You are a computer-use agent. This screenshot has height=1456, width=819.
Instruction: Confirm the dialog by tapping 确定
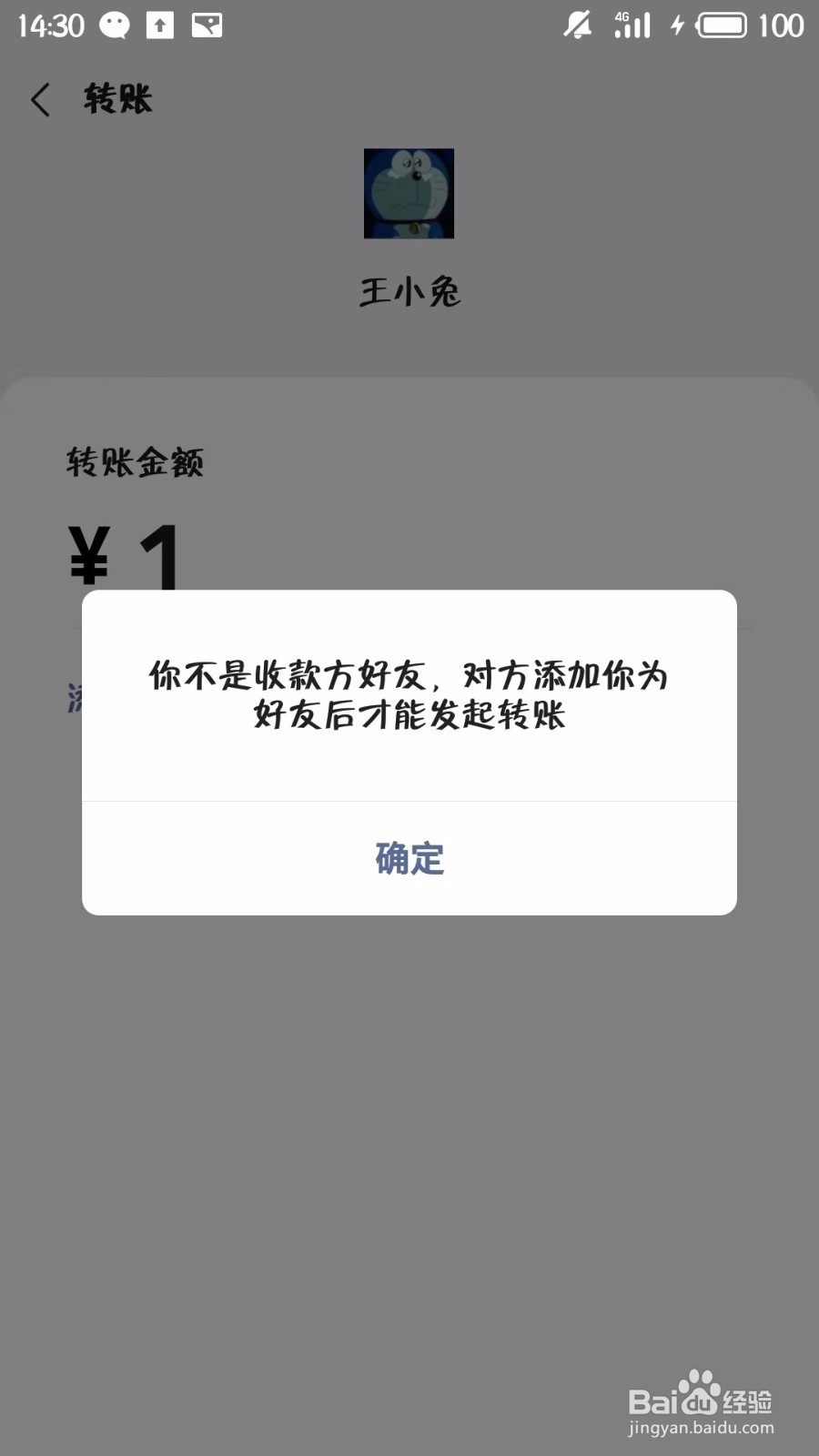pos(408,858)
